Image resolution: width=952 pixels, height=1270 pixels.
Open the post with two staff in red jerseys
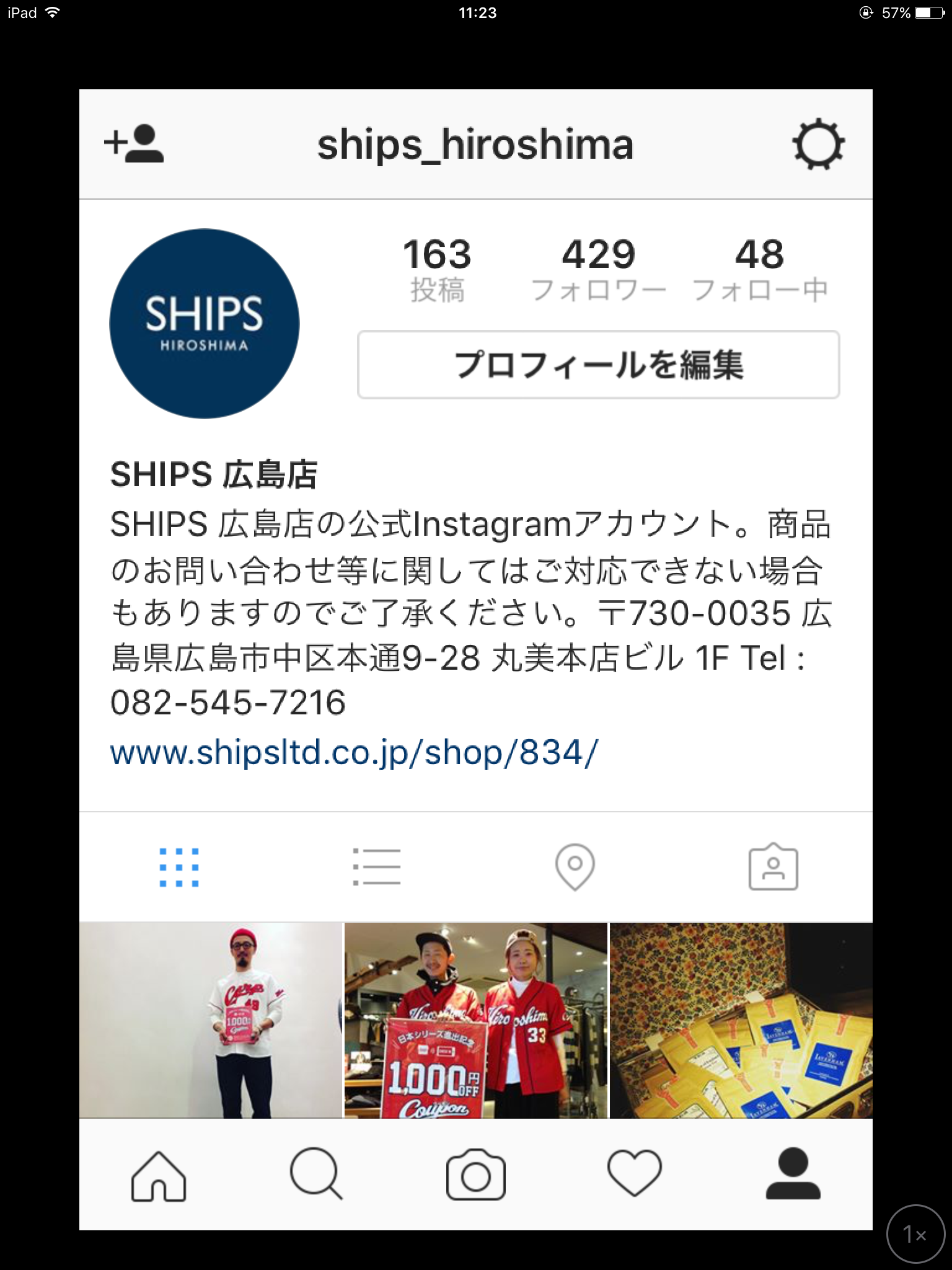pyautogui.click(x=475, y=1020)
